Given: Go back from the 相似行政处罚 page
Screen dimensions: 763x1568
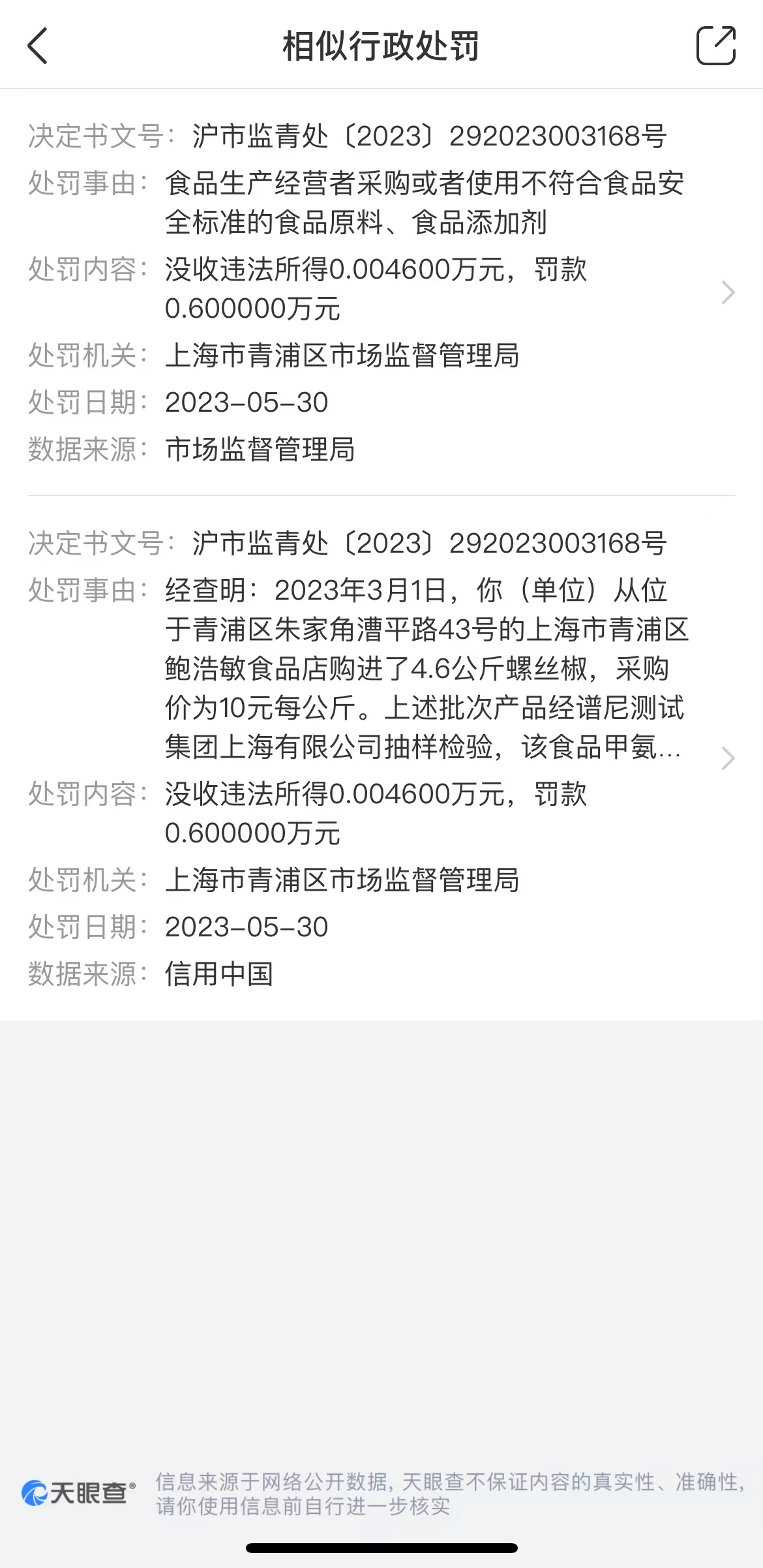Looking at the screenshot, I should click(x=38, y=46).
